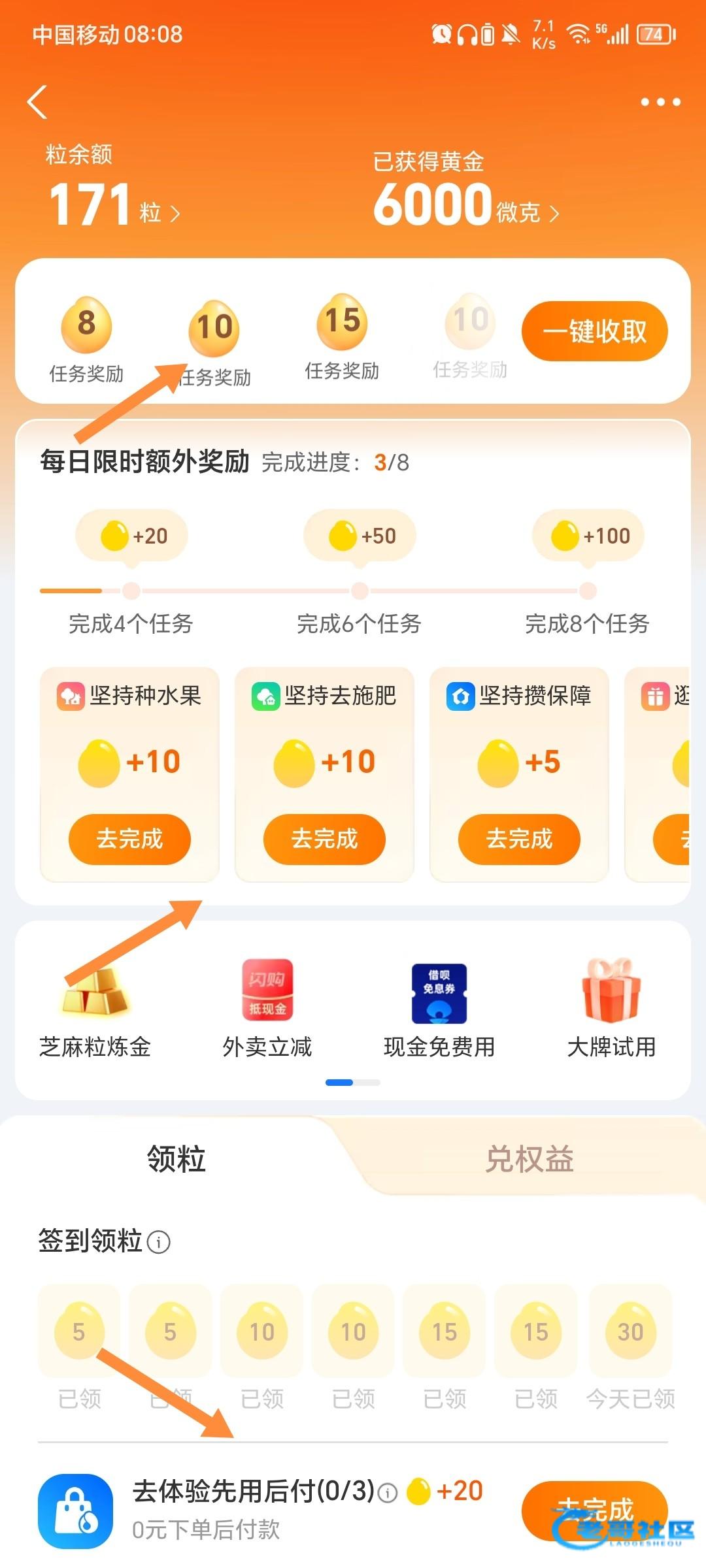
Task: Open the three-dot overflow menu
Action: (x=660, y=102)
